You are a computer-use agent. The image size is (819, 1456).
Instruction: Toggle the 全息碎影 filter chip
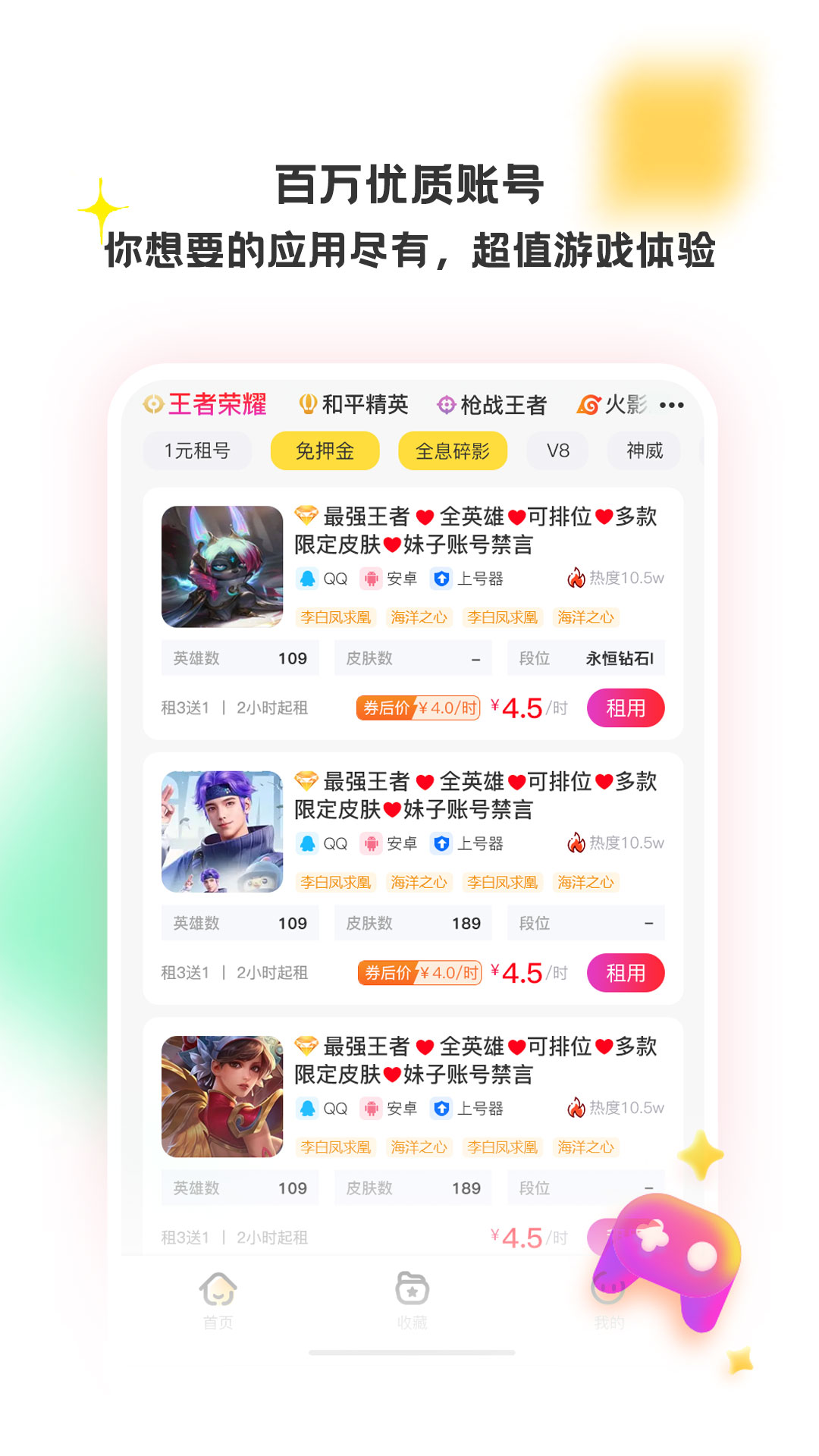coord(453,450)
